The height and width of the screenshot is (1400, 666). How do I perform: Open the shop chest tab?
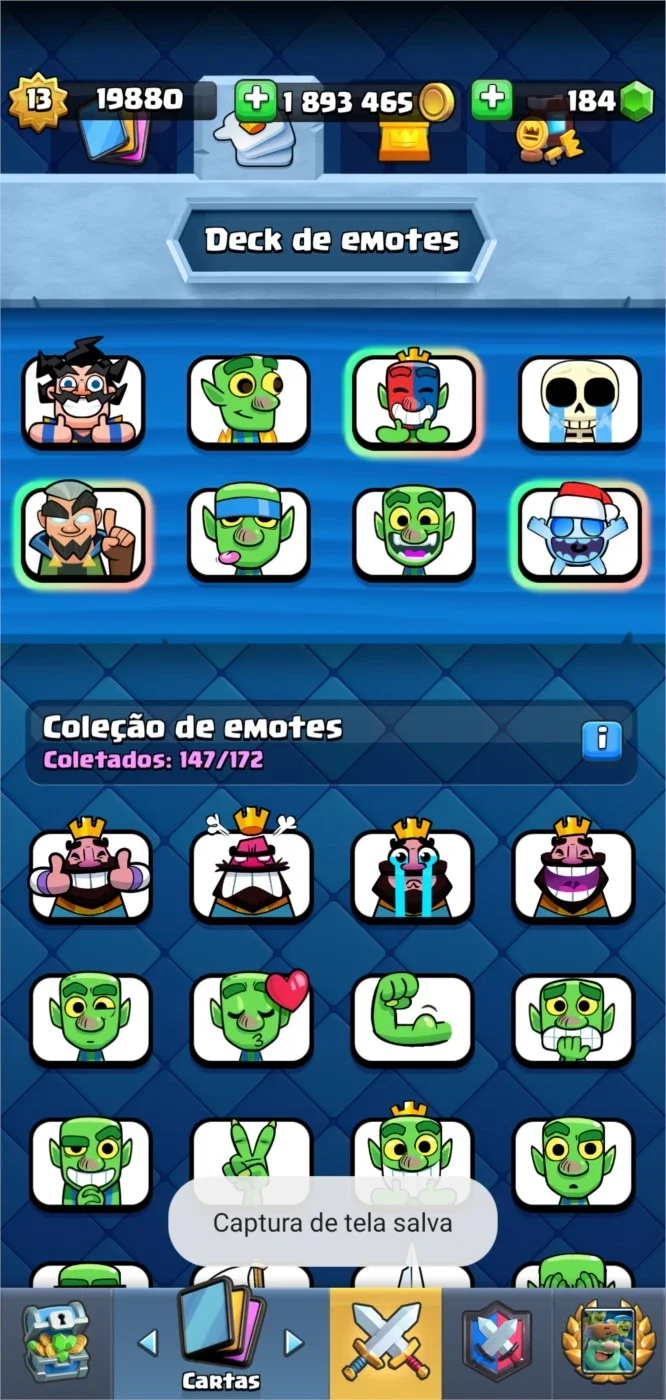pyautogui.click(x=55, y=1343)
